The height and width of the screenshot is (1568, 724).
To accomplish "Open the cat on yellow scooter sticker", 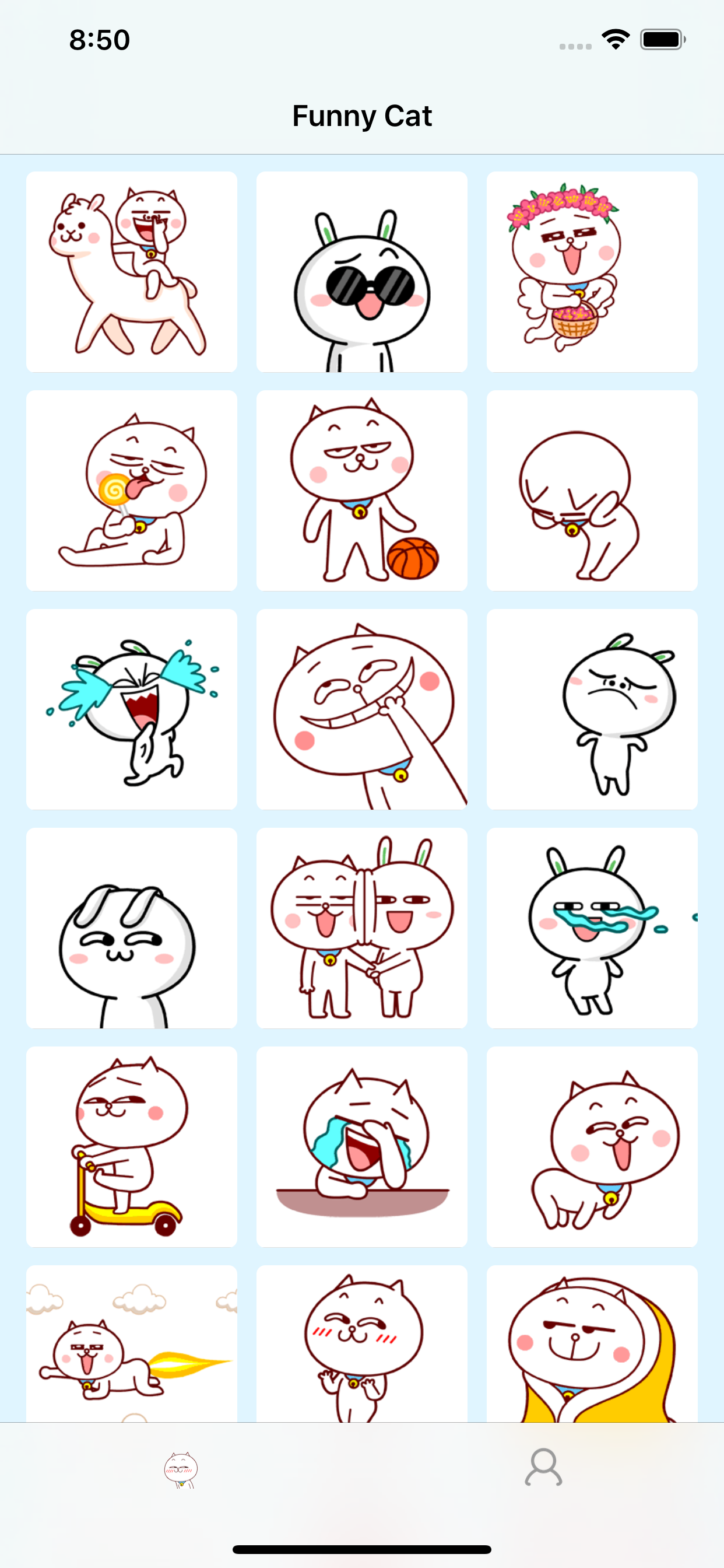I will (x=131, y=1147).
